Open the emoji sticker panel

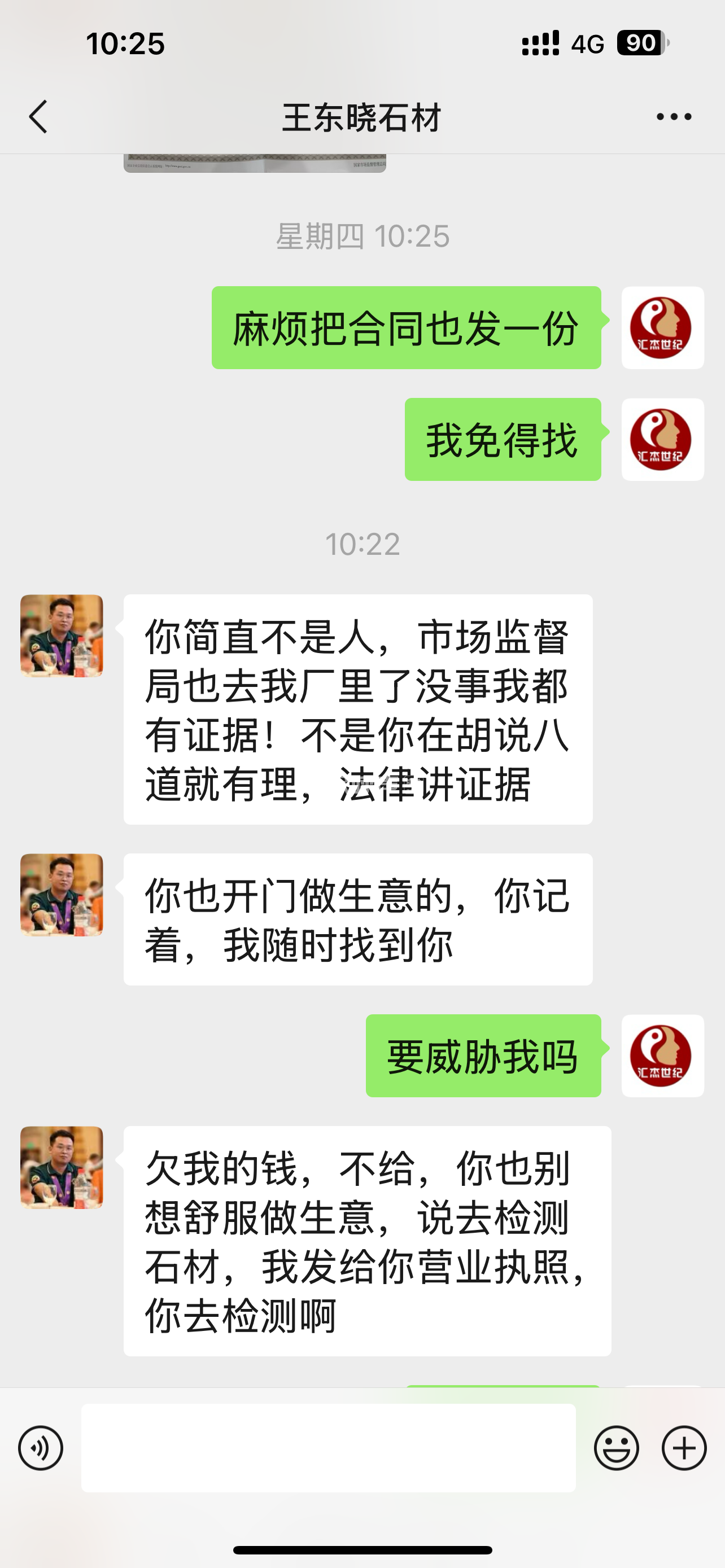(616, 1448)
